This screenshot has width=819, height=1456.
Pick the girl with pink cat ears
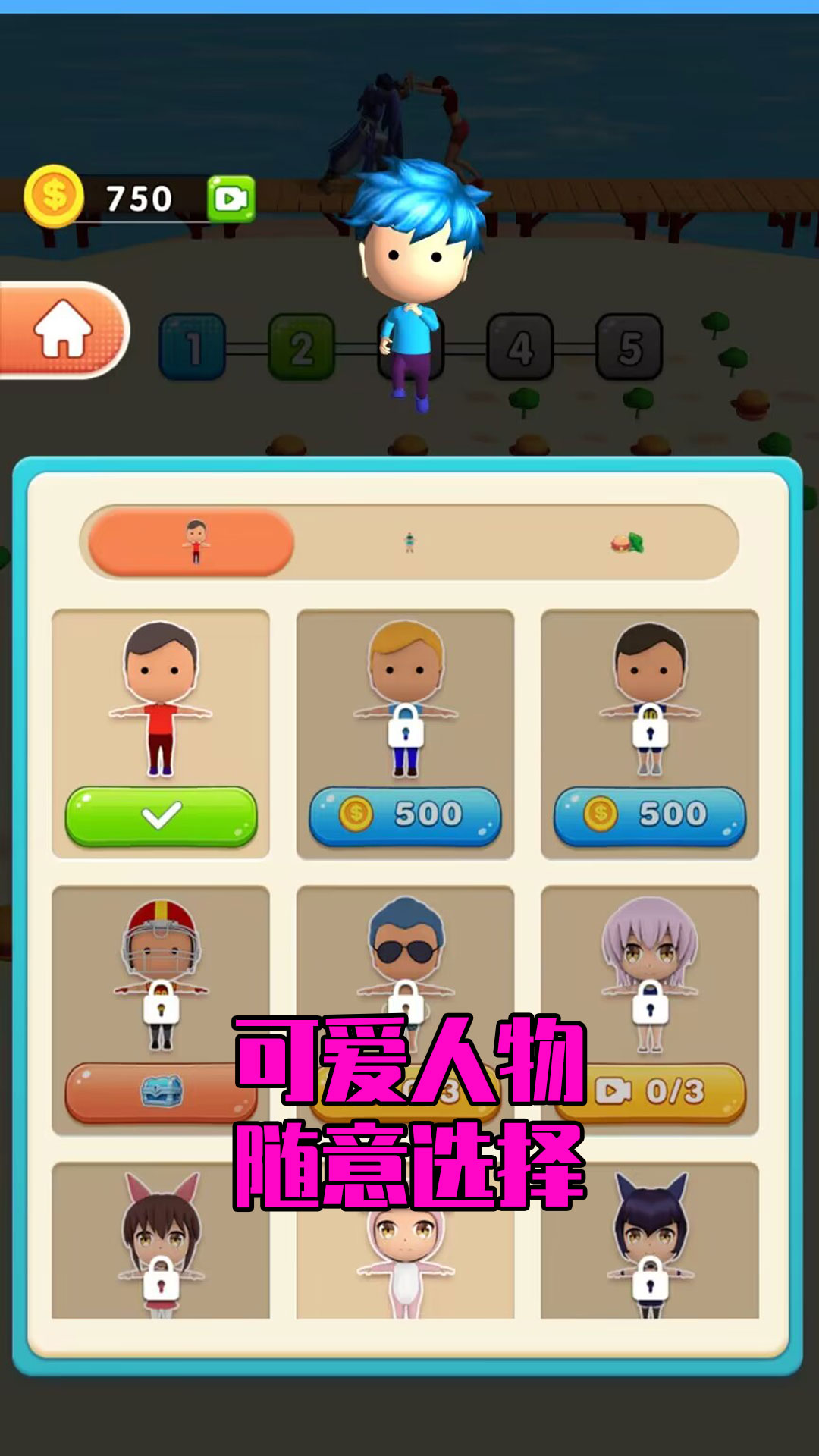pos(161,1244)
